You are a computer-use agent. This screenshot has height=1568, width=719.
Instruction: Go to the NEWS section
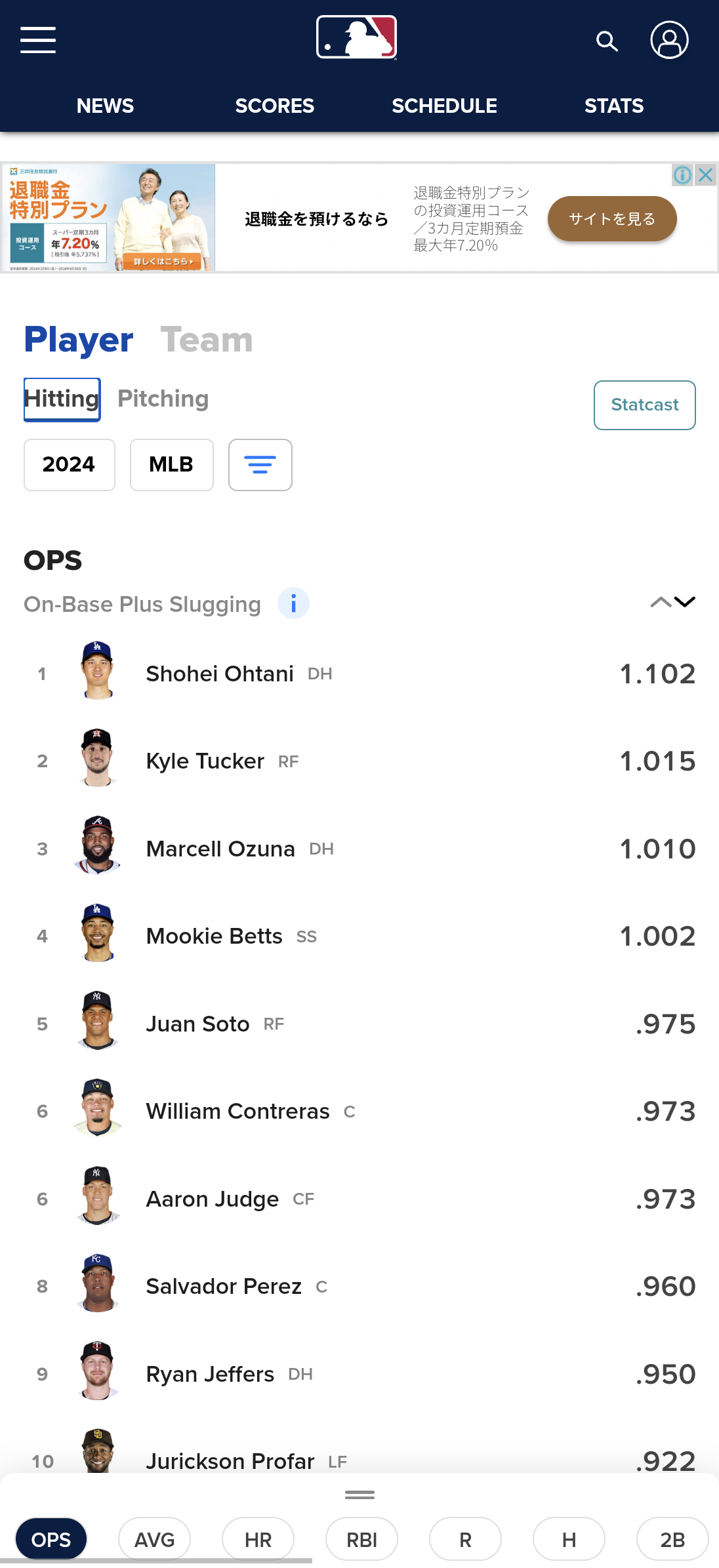[105, 106]
